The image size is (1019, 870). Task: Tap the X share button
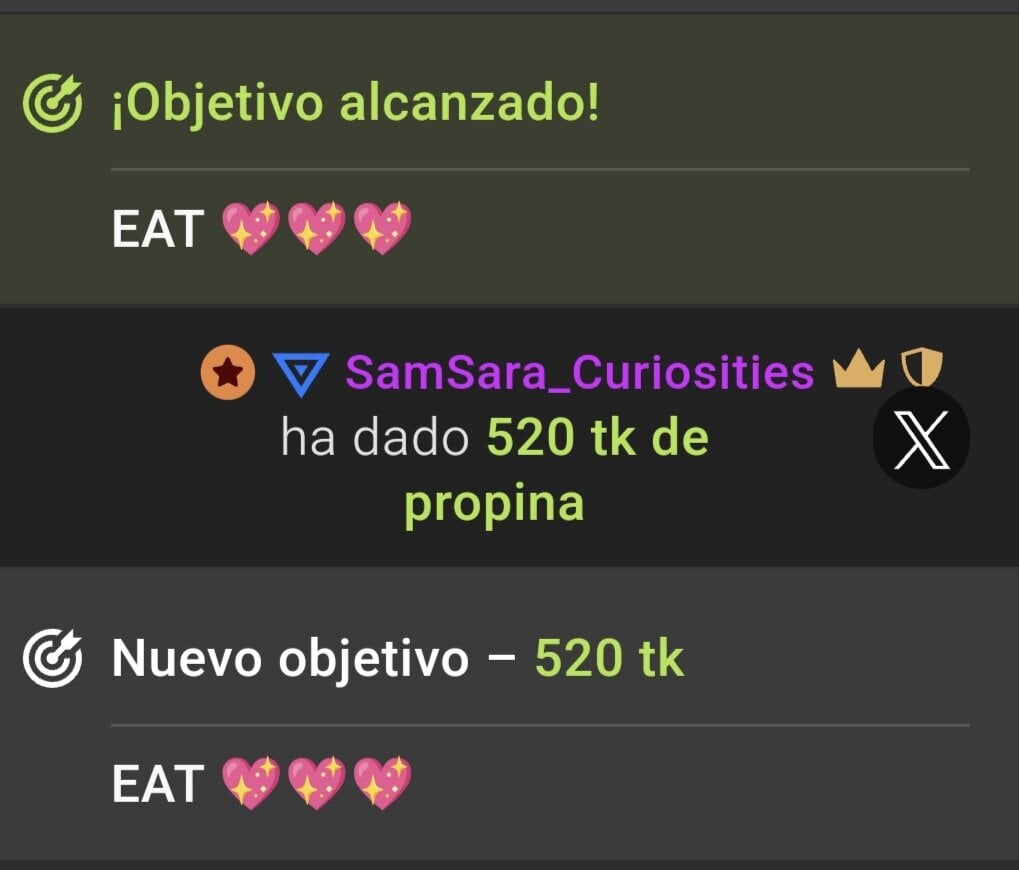[x=920, y=439]
